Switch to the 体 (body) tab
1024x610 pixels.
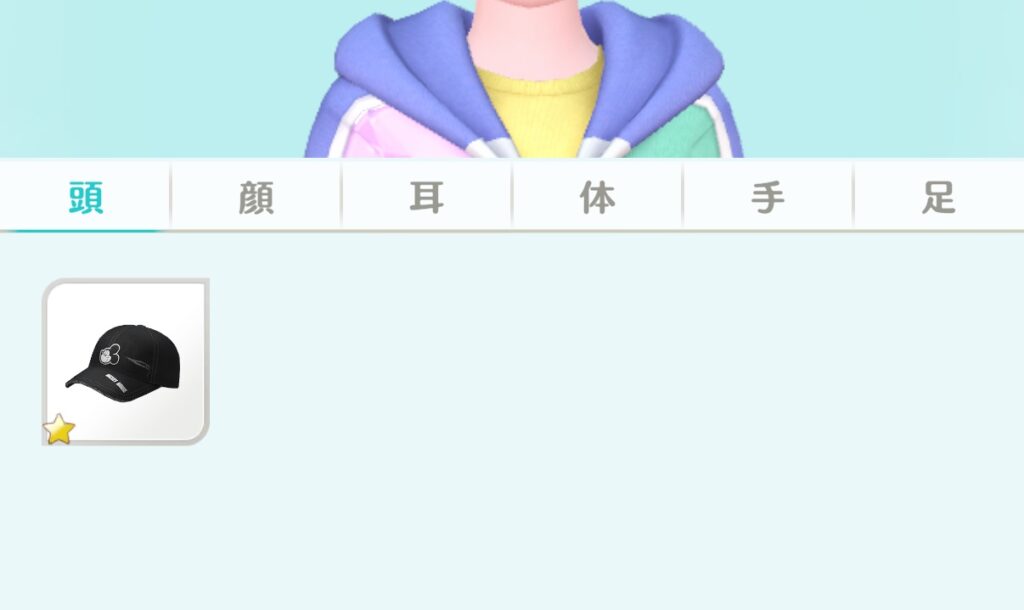tap(597, 198)
